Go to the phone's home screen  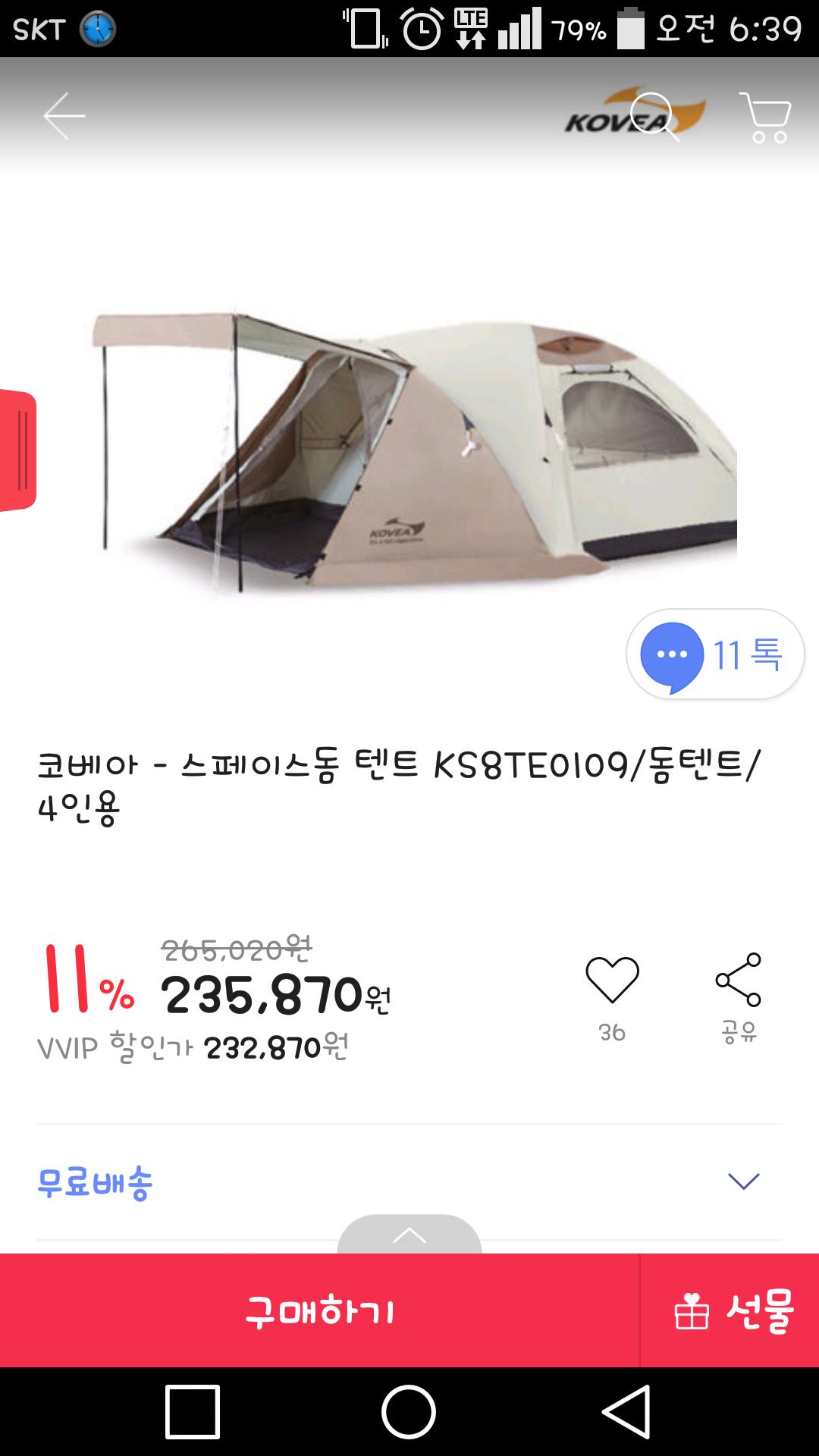[x=409, y=1412]
